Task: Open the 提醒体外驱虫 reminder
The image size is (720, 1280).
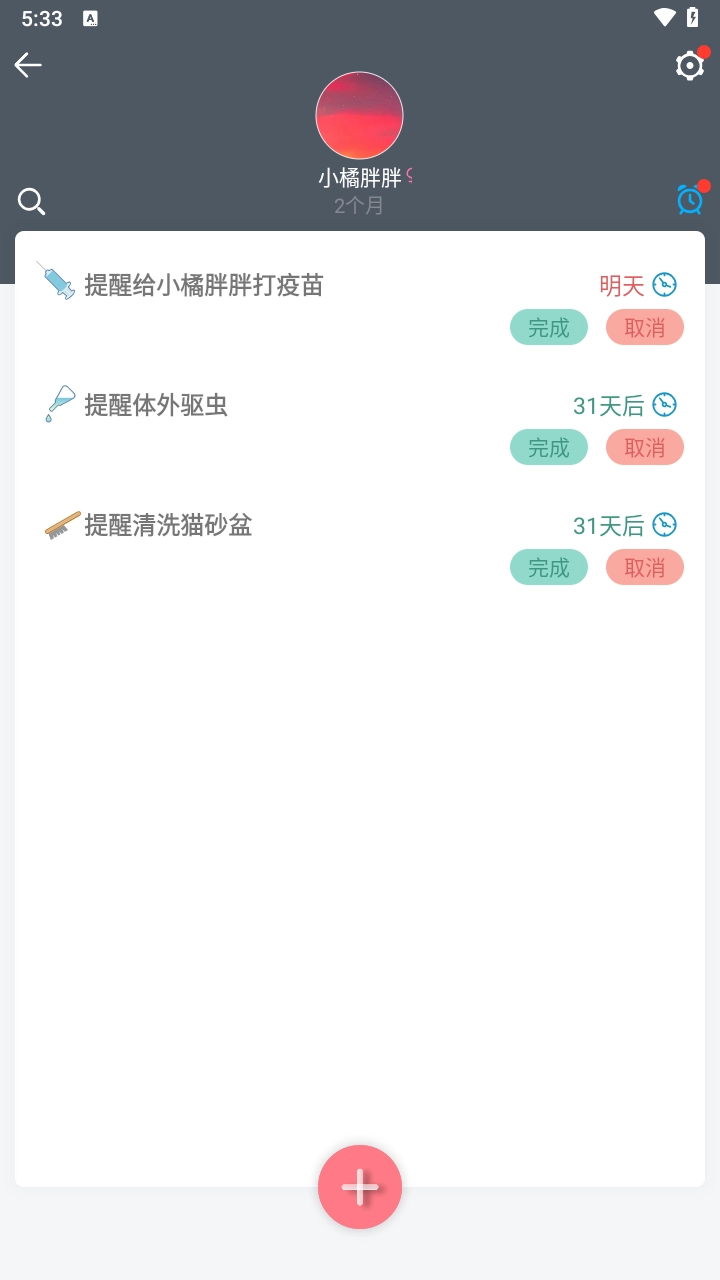Action: 156,405
